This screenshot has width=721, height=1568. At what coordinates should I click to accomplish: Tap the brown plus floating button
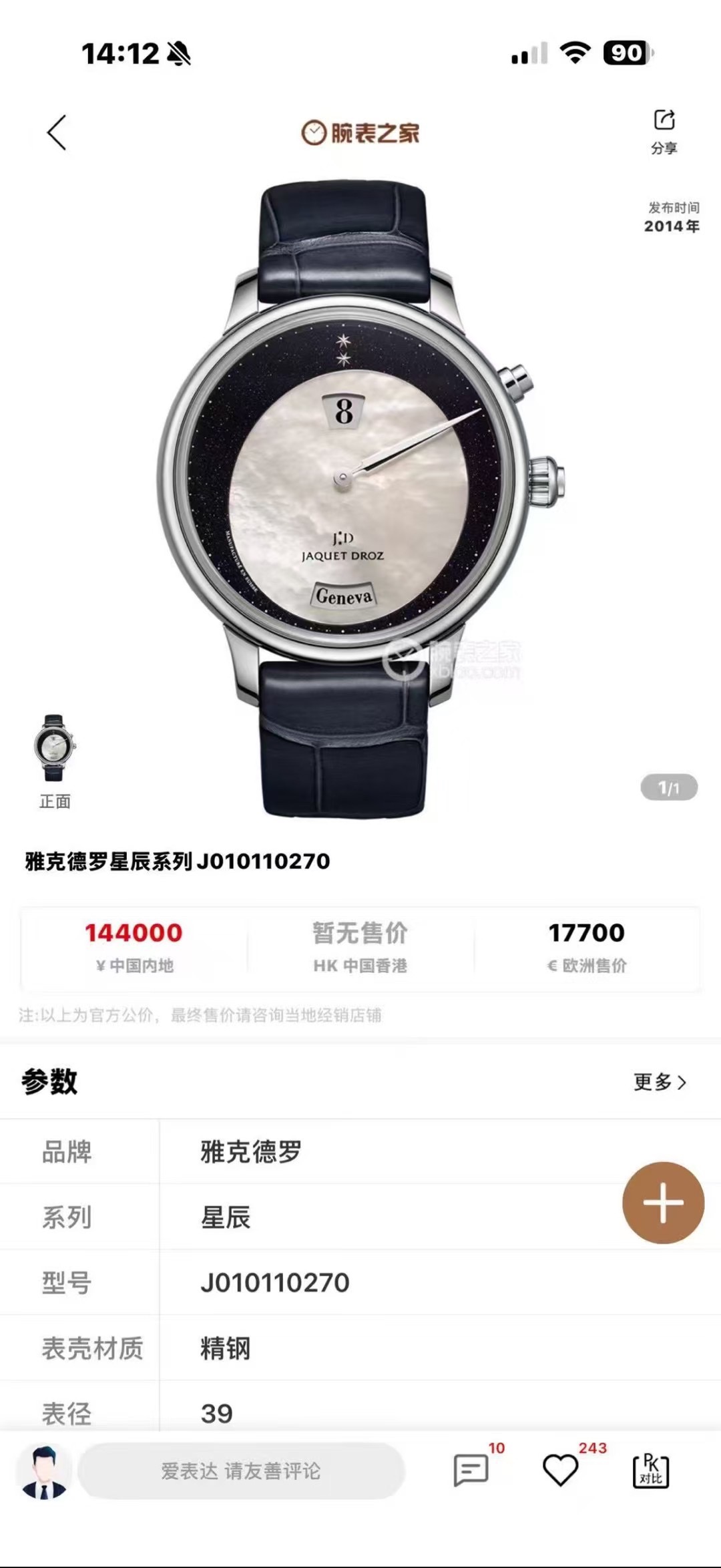pyautogui.click(x=663, y=1203)
